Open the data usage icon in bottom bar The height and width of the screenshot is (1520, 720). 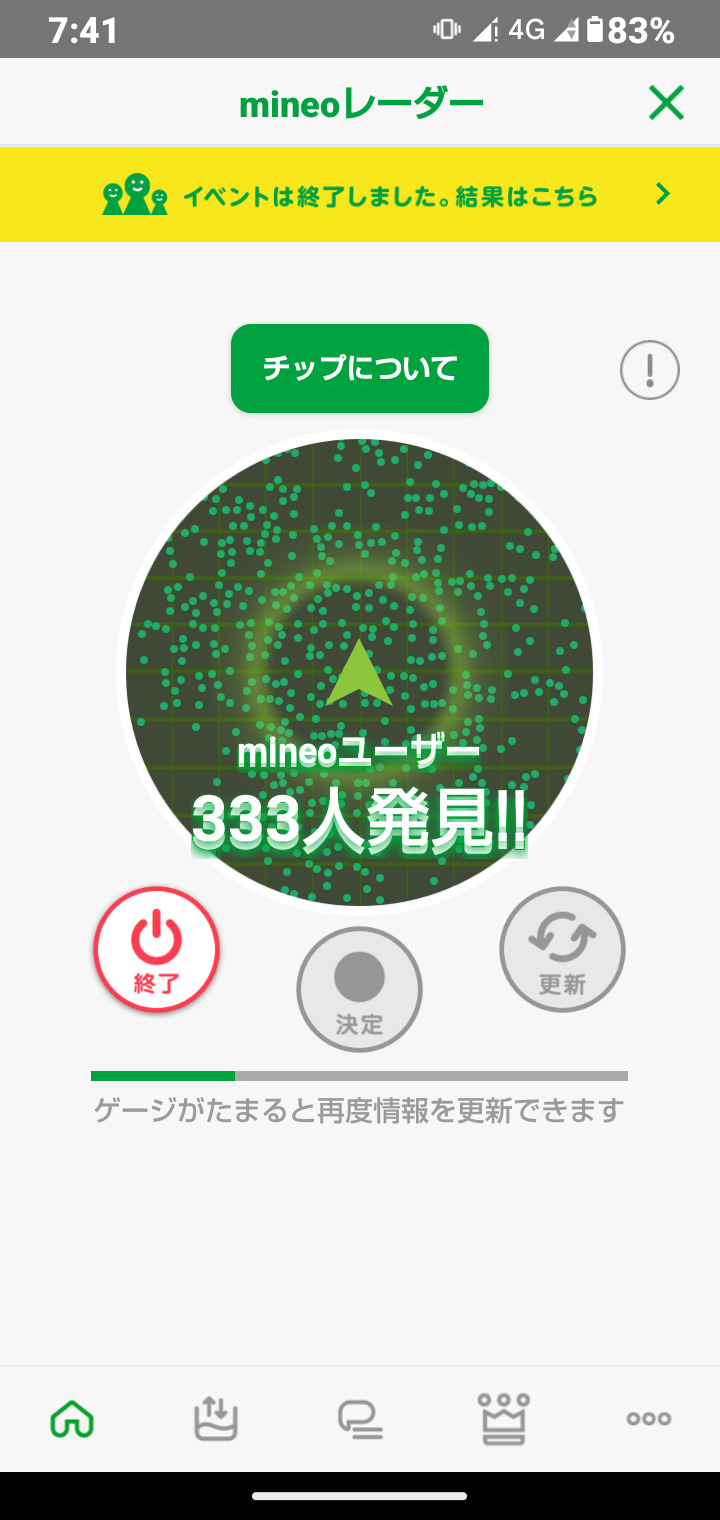pyautogui.click(x=216, y=1418)
